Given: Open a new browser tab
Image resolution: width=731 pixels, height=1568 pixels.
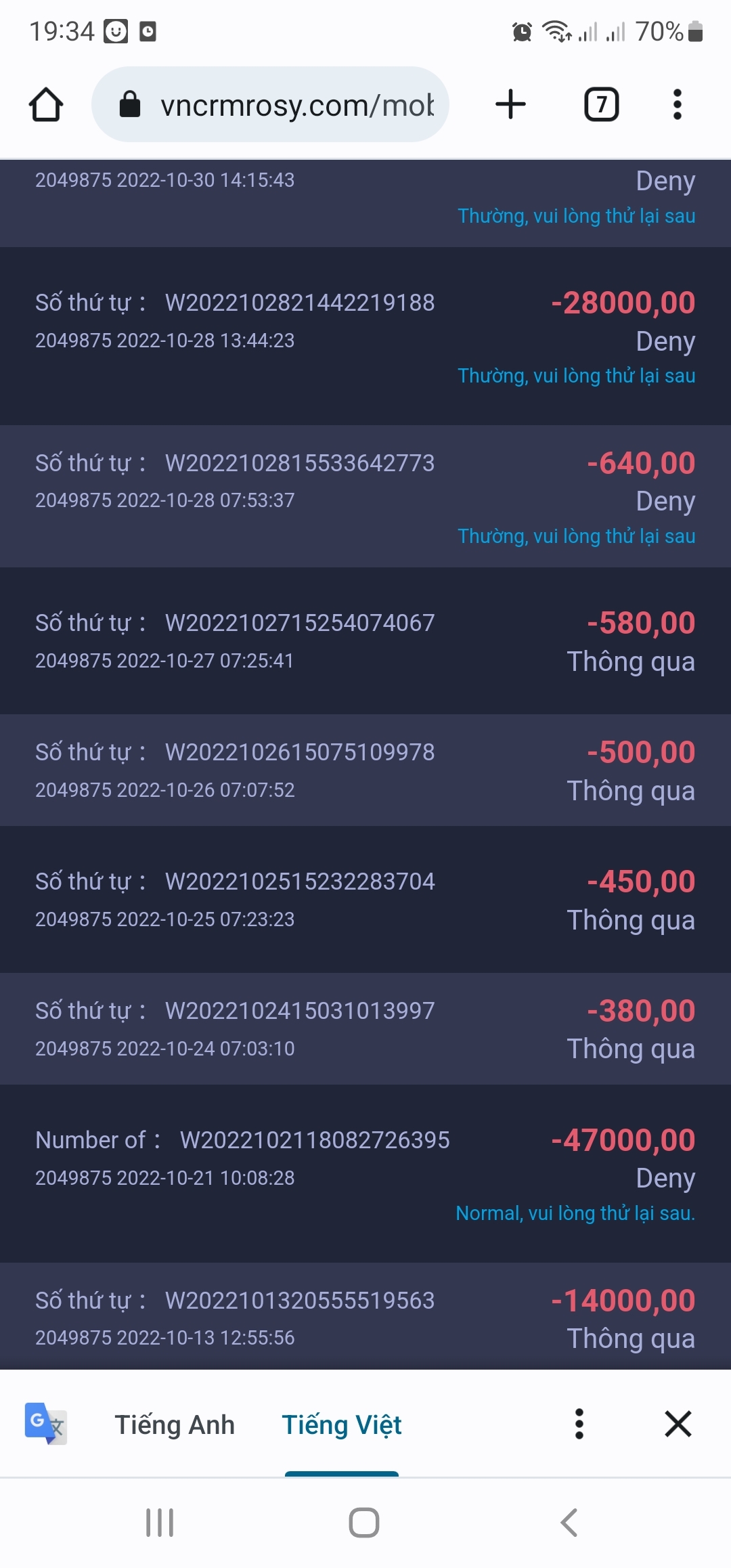Looking at the screenshot, I should tap(510, 104).
